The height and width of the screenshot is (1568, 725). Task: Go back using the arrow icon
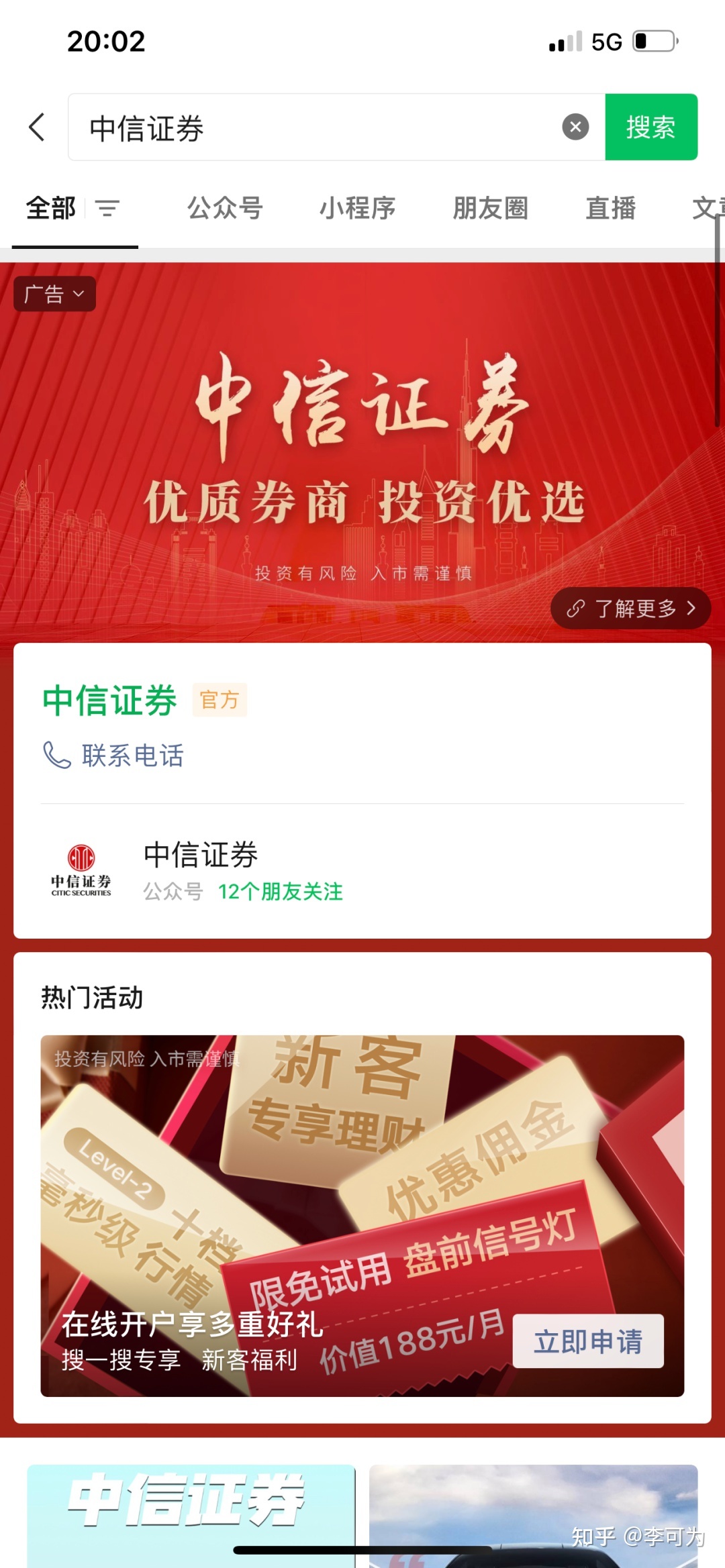37,127
